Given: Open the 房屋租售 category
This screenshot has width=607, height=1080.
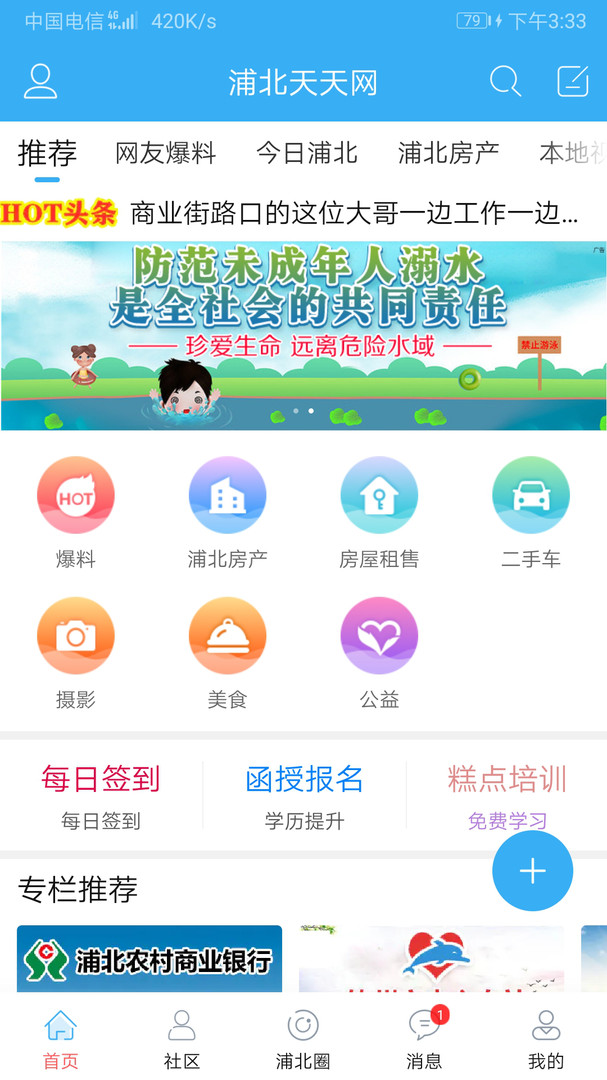Looking at the screenshot, I should [x=379, y=512].
